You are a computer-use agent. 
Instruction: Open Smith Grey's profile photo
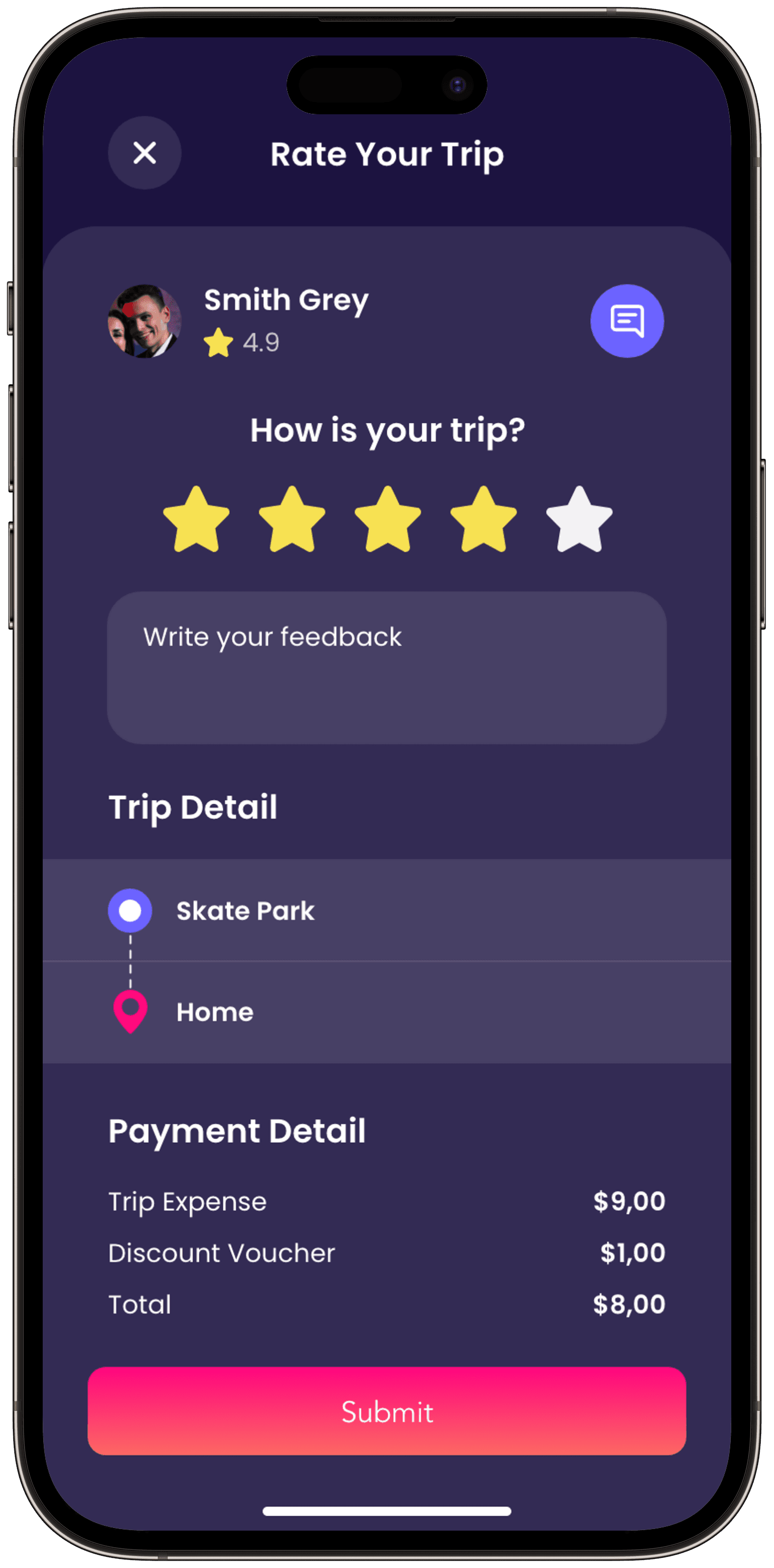[x=144, y=321]
